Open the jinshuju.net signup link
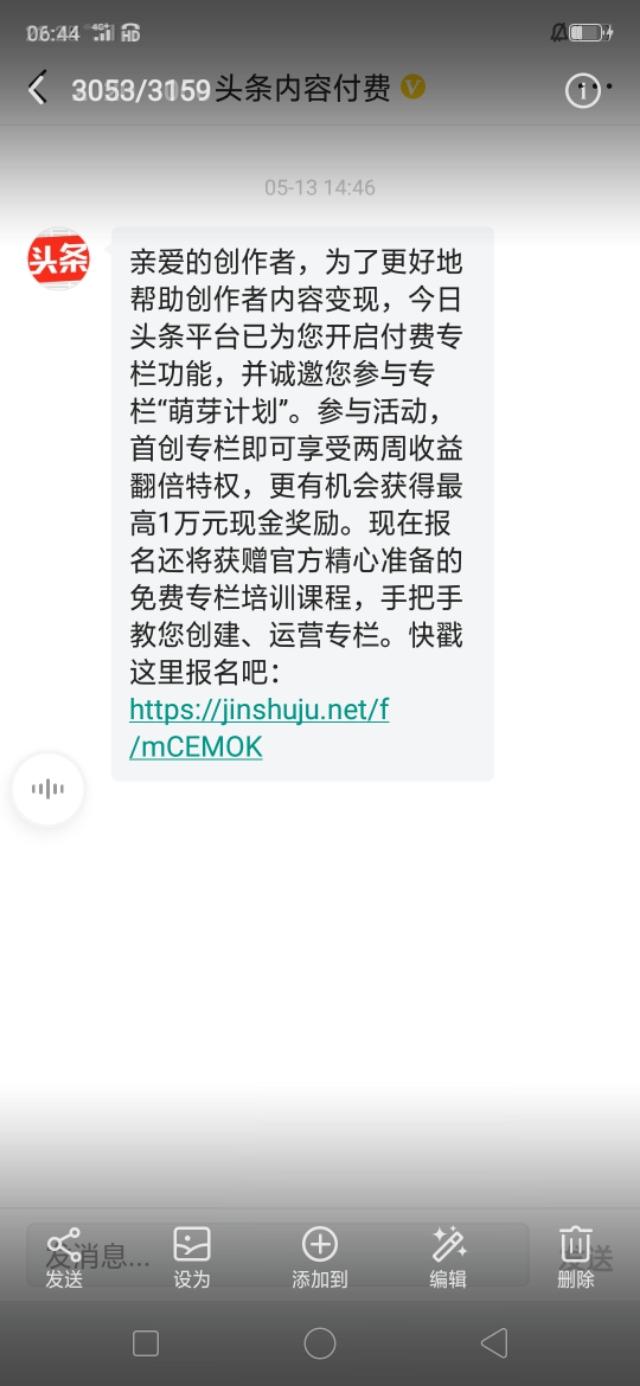640x1386 pixels. click(259, 728)
